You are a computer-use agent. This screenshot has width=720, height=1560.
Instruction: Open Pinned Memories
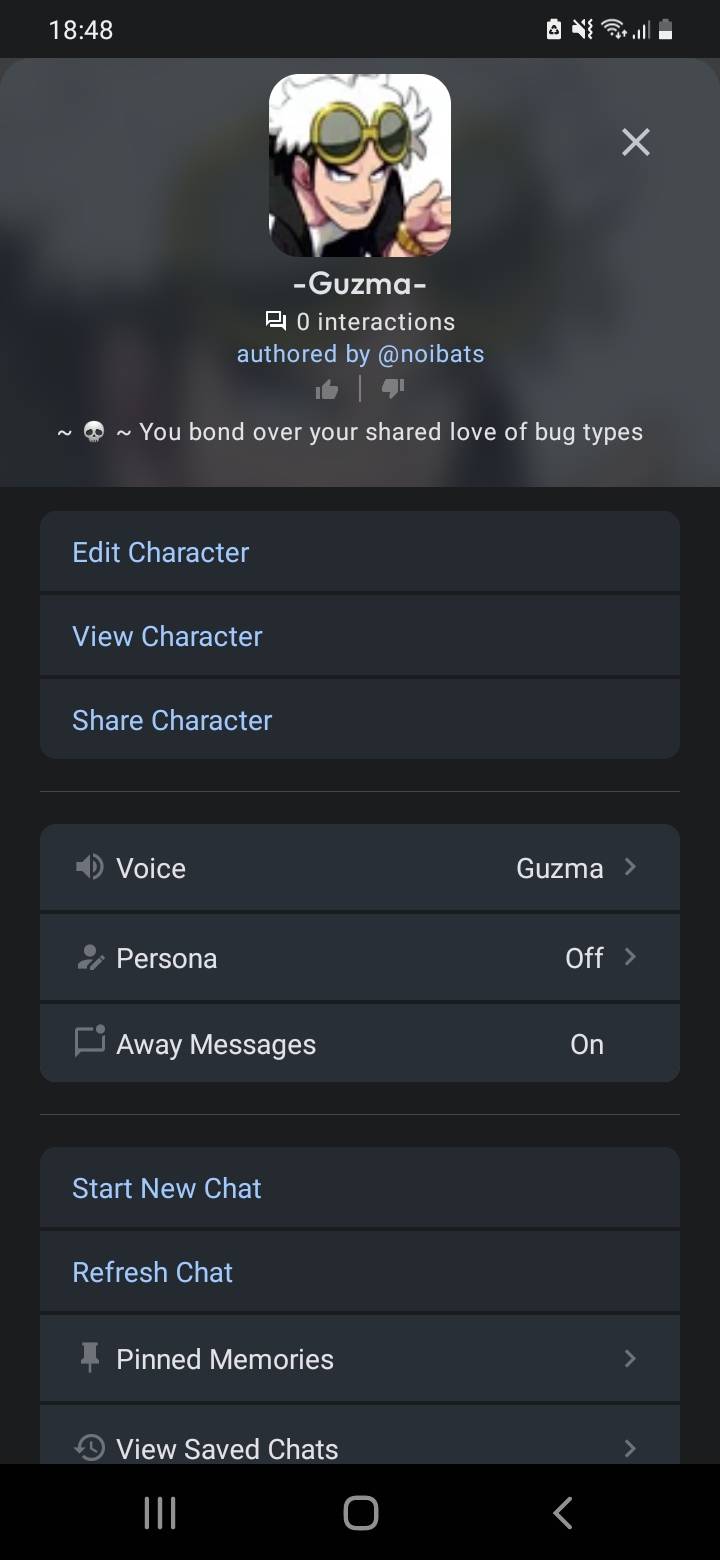tap(360, 1359)
